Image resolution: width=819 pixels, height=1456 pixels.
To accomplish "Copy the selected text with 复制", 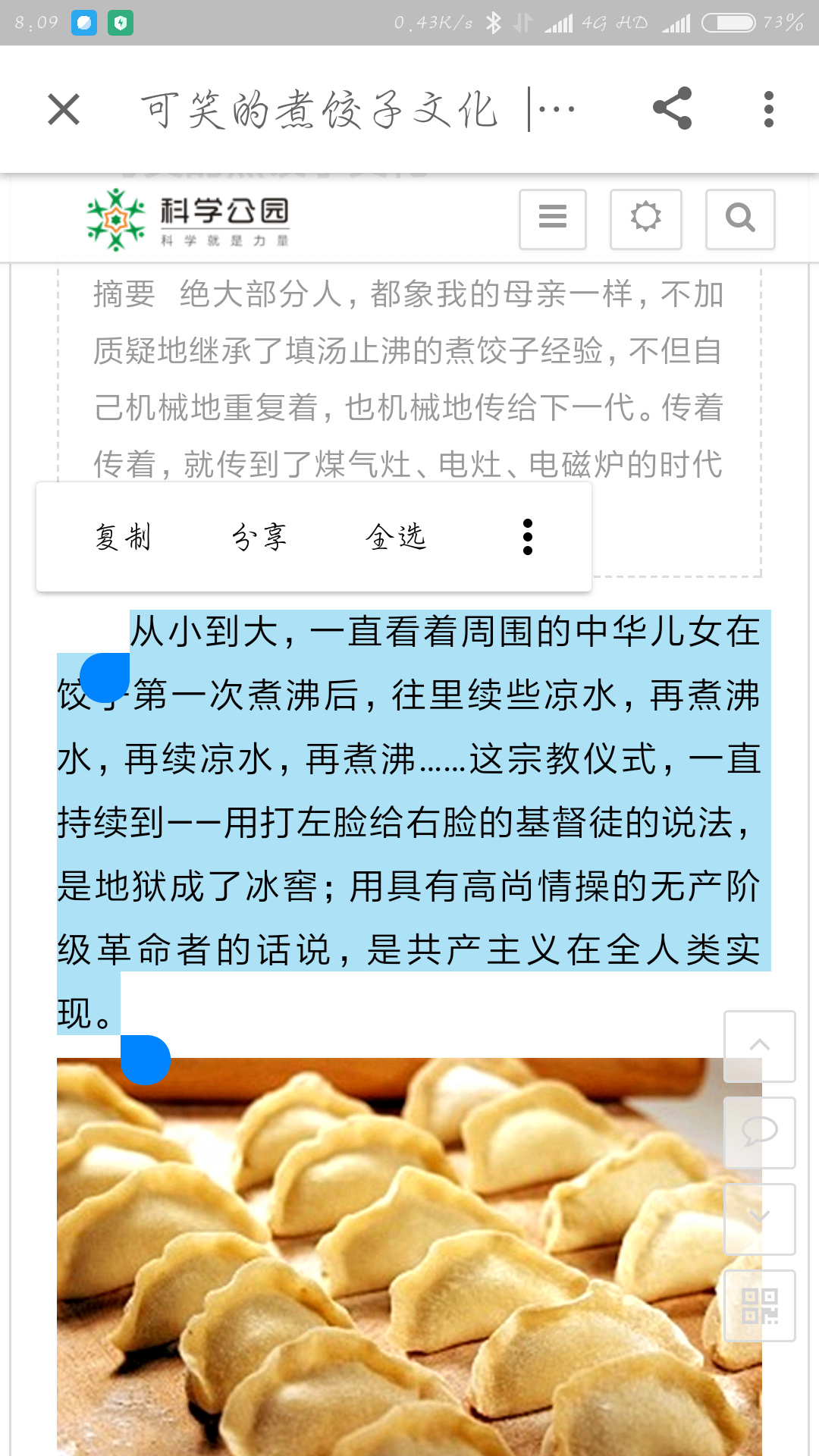I will (124, 537).
